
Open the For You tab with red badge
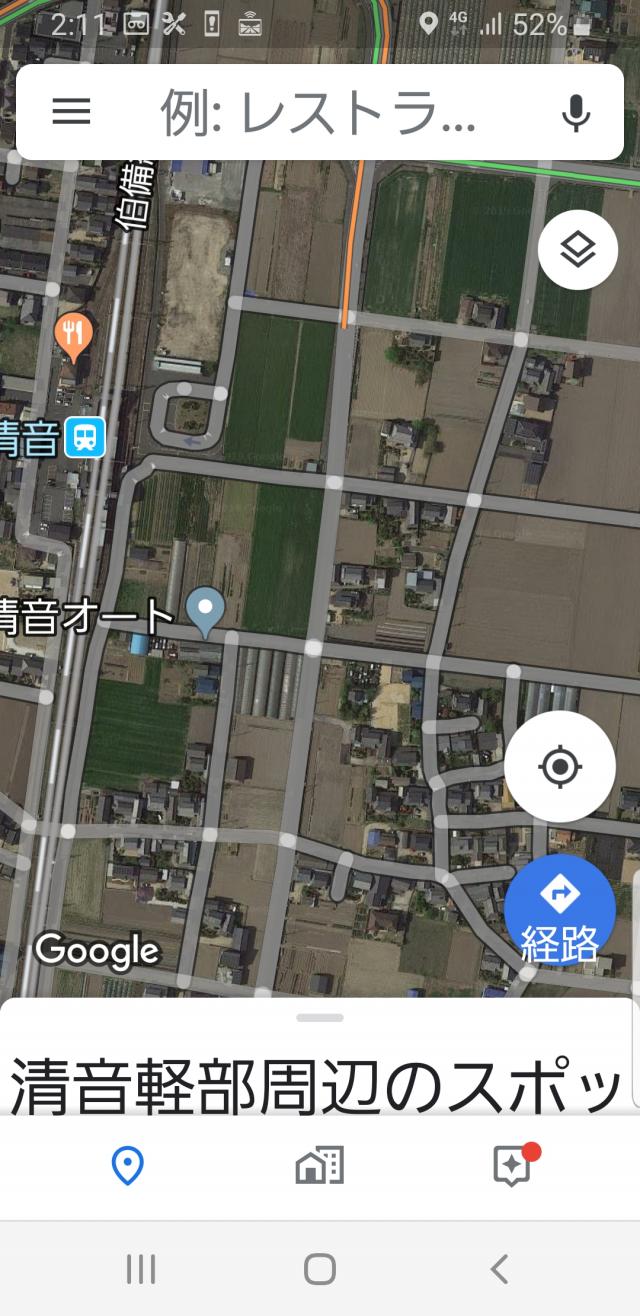[x=514, y=1165]
